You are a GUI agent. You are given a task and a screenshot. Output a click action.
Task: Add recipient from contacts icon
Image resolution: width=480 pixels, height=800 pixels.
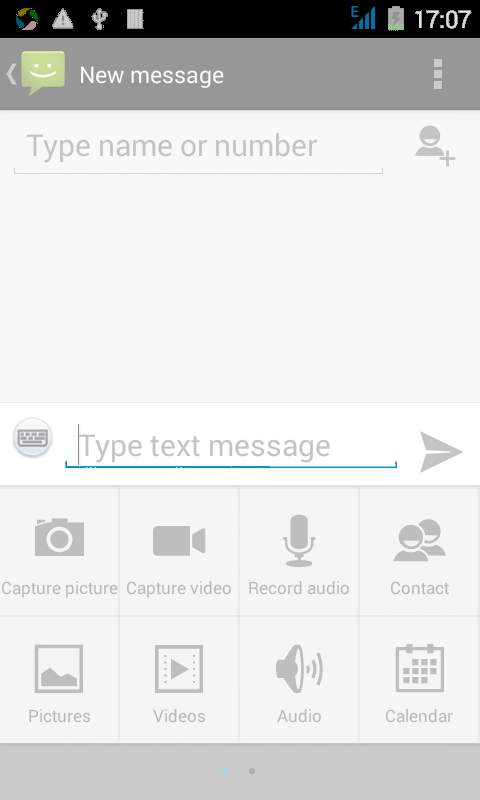[435, 146]
